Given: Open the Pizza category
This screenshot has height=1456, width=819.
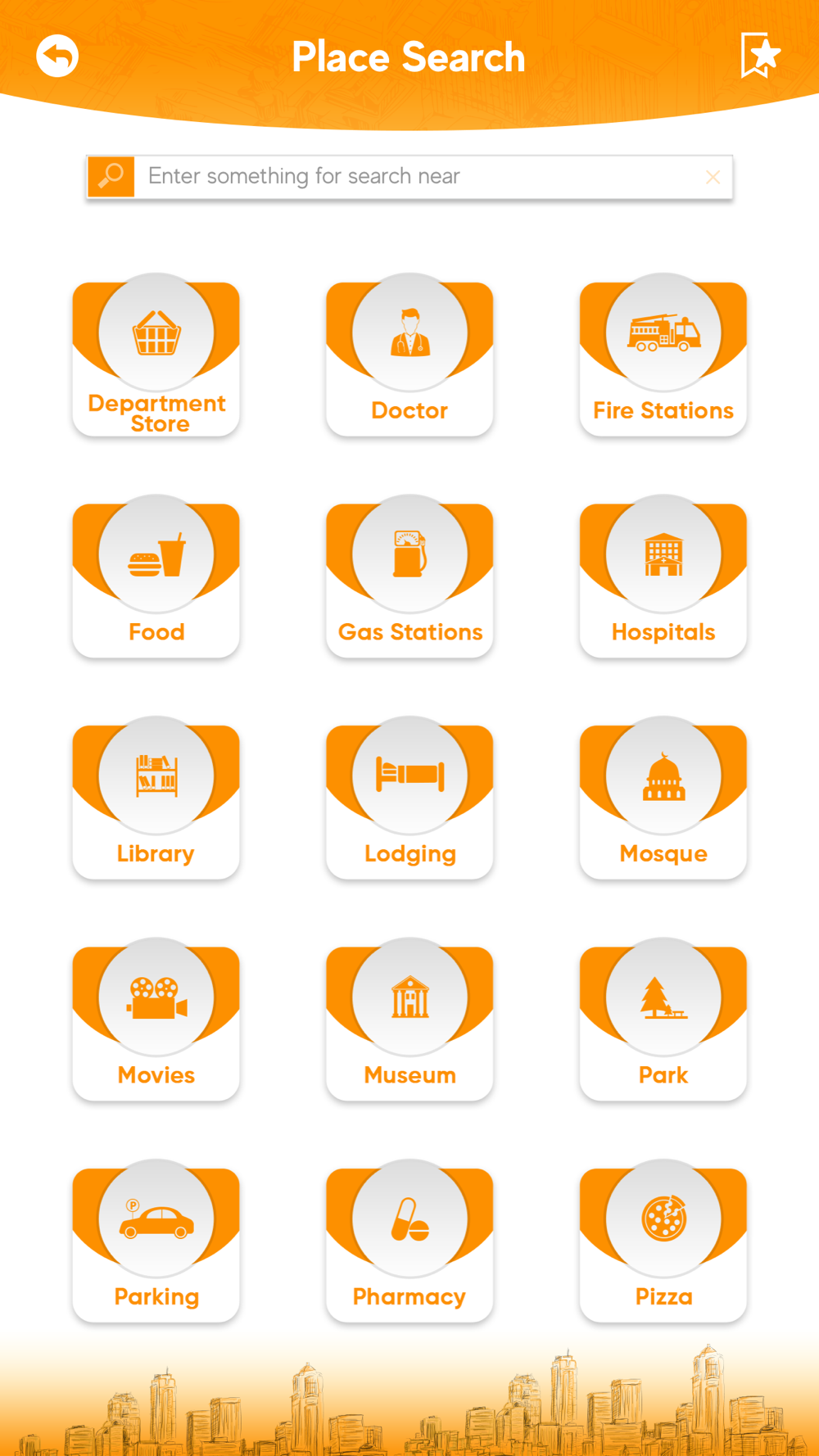Looking at the screenshot, I should click(x=663, y=1241).
